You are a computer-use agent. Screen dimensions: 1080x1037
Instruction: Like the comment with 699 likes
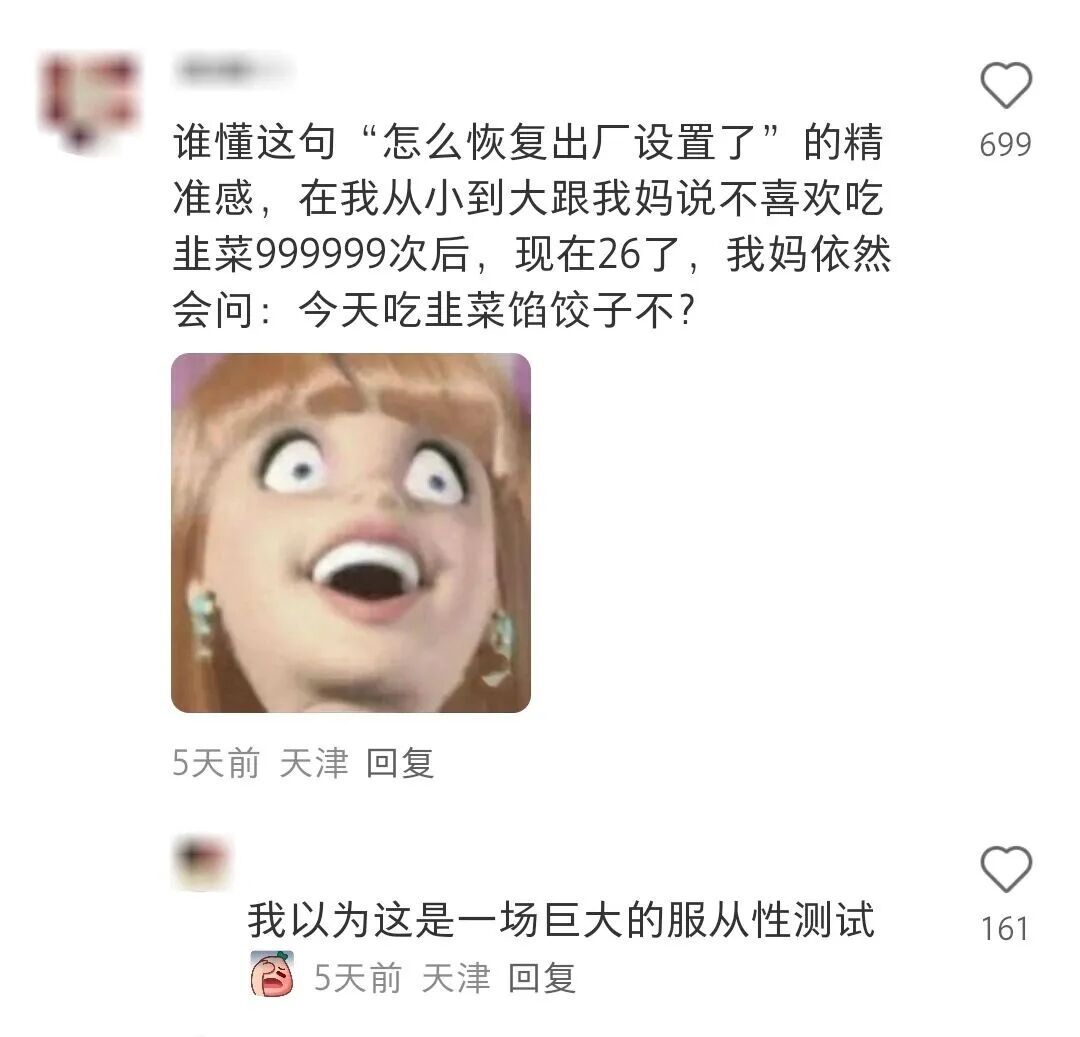pyautogui.click(x=1005, y=86)
